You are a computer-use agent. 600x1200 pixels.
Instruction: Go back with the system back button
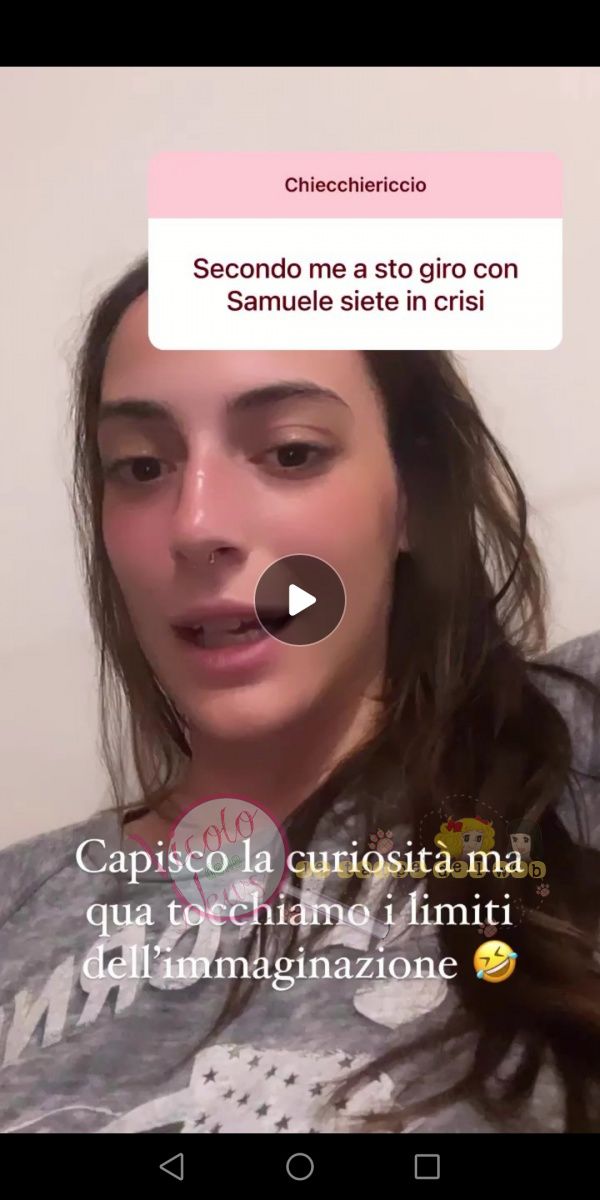point(172,1166)
